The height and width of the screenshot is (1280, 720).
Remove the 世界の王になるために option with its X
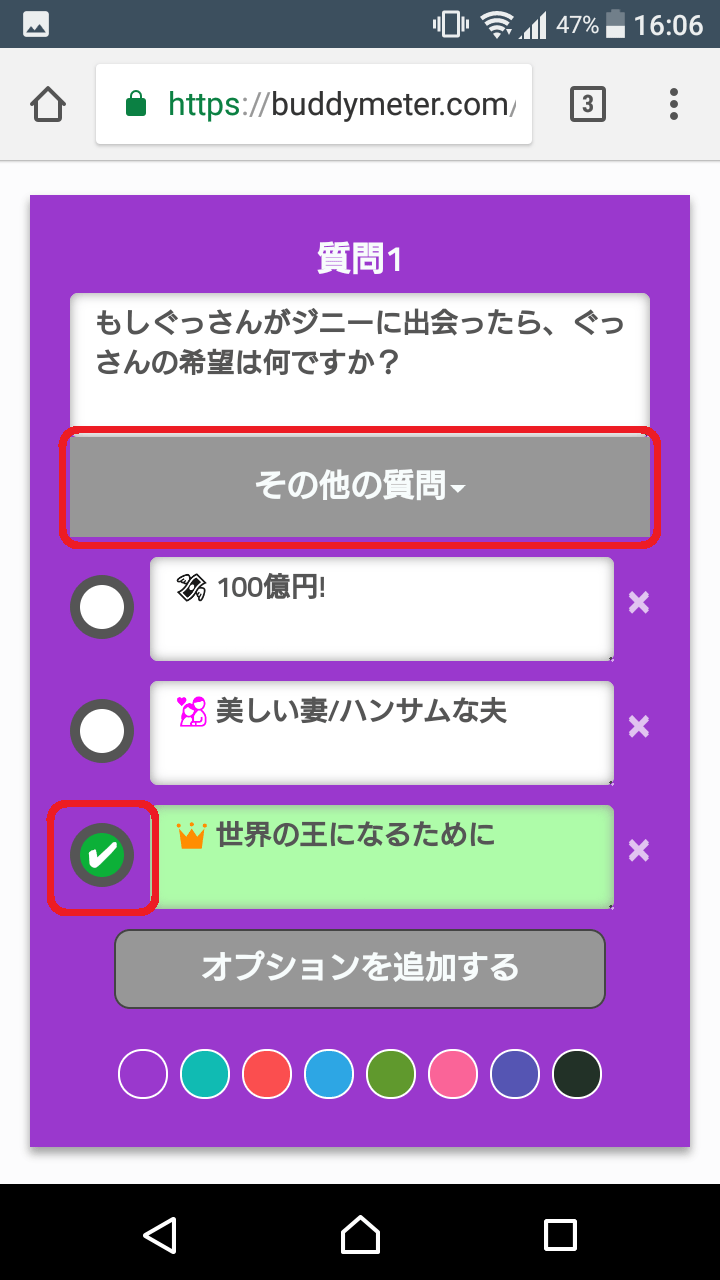(639, 851)
